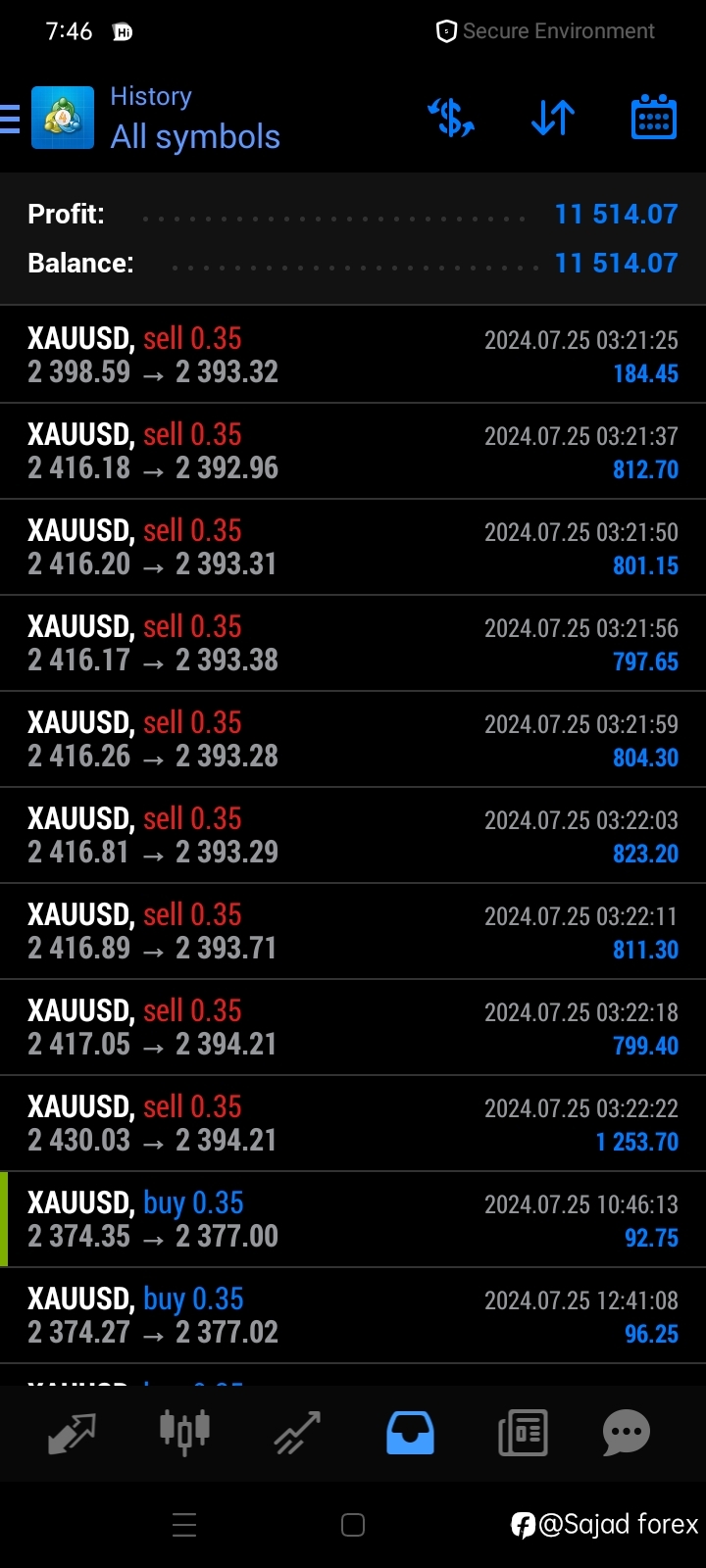The height and width of the screenshot is (1568, 706).
Task: Open the trade with profit 804.30
Action: pos(353,739)
